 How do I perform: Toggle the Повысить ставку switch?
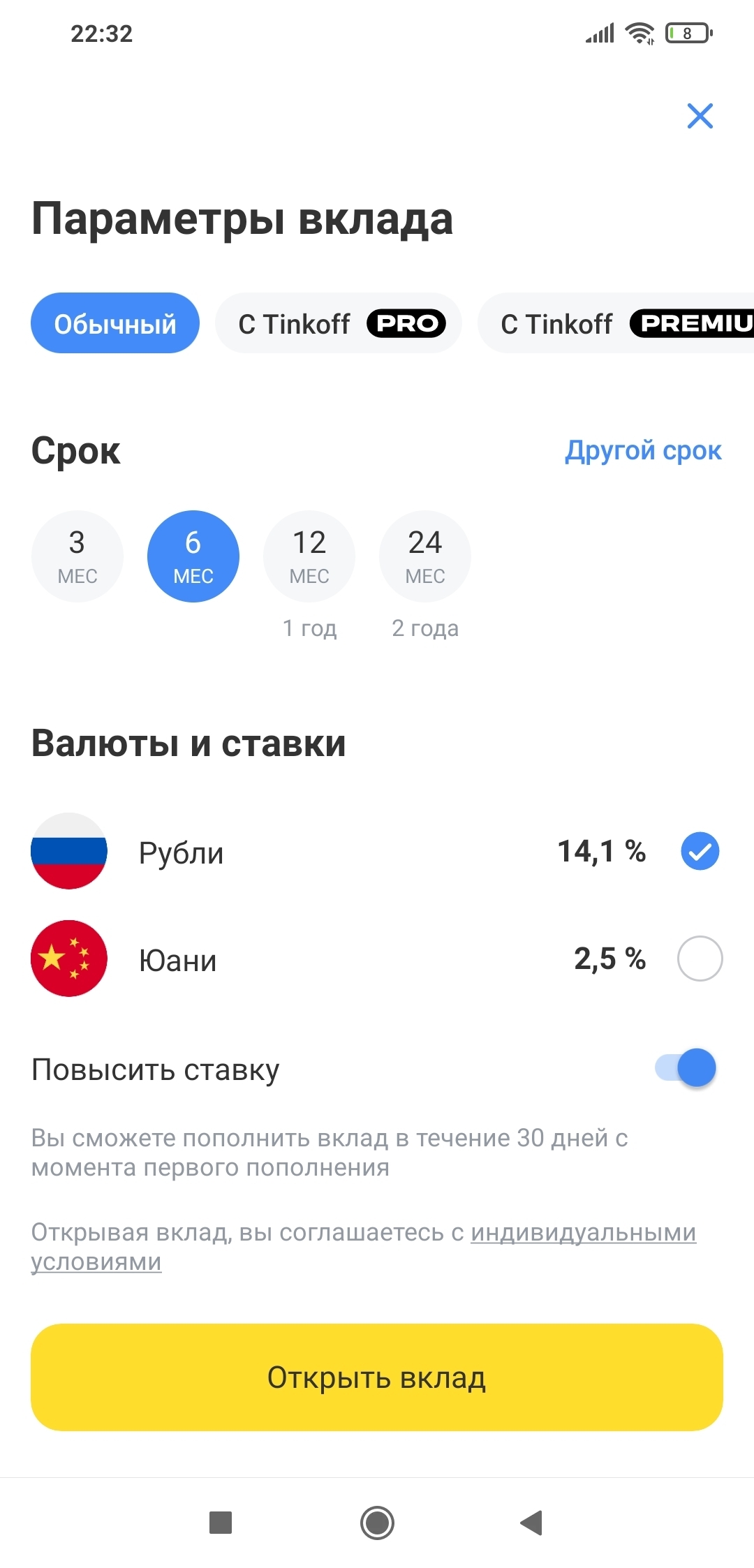coord(686,1067)
